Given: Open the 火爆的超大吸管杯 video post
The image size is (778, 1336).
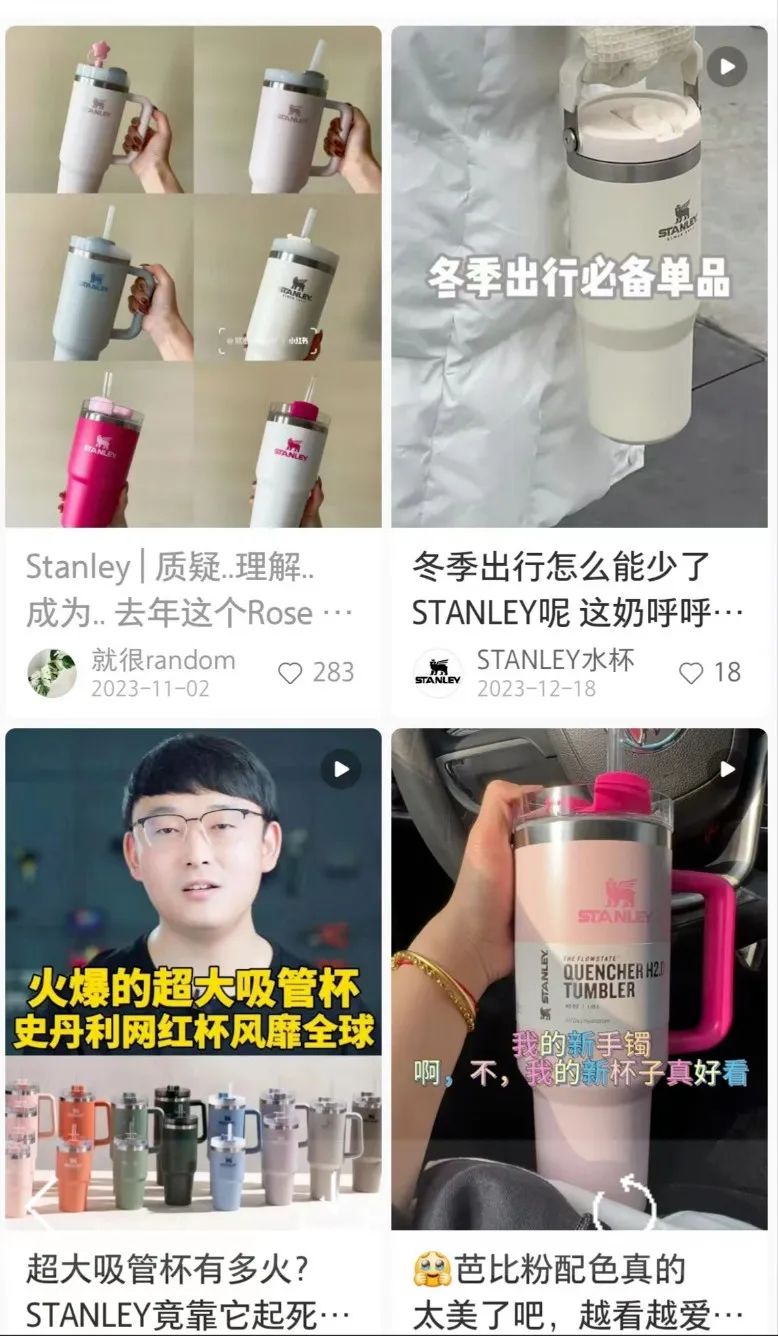Looking at the screenshot, I should (193, 978).
